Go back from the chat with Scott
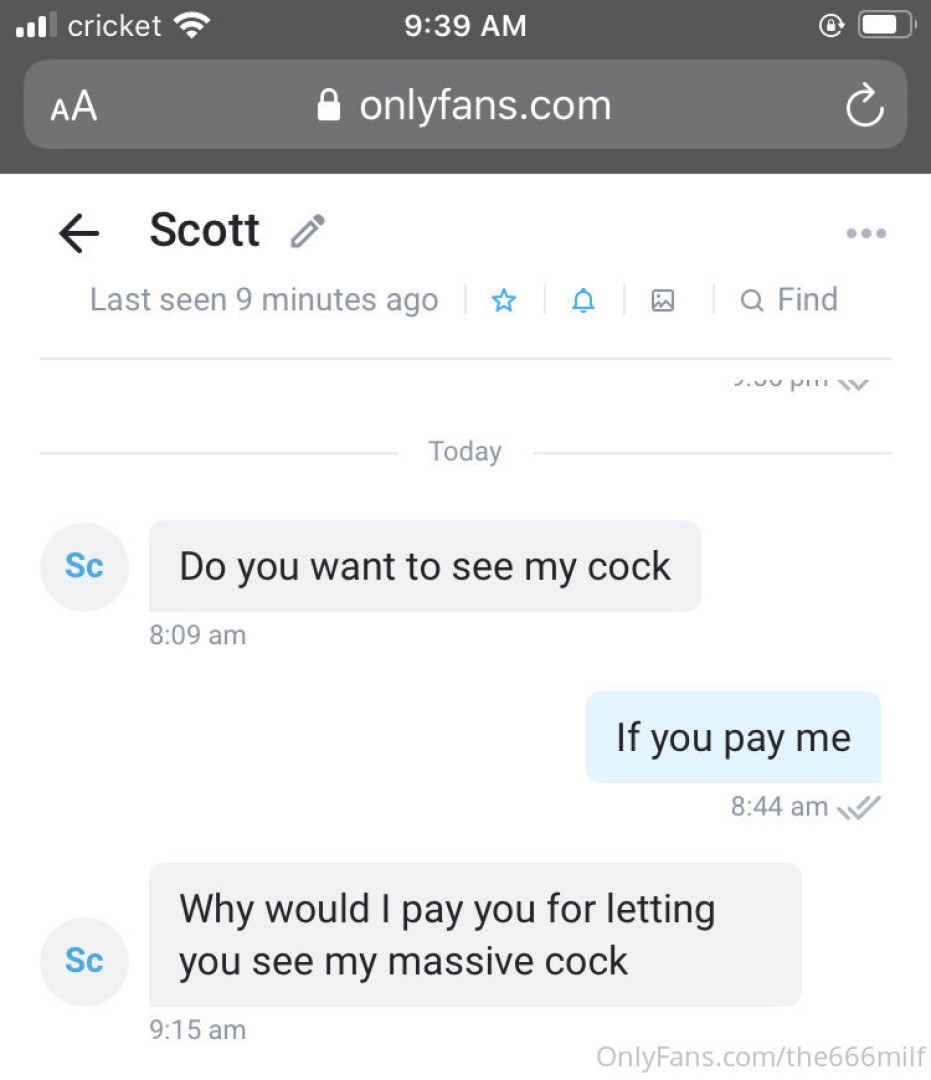The height and width of the screenshot is (1080, 931). 79,233
